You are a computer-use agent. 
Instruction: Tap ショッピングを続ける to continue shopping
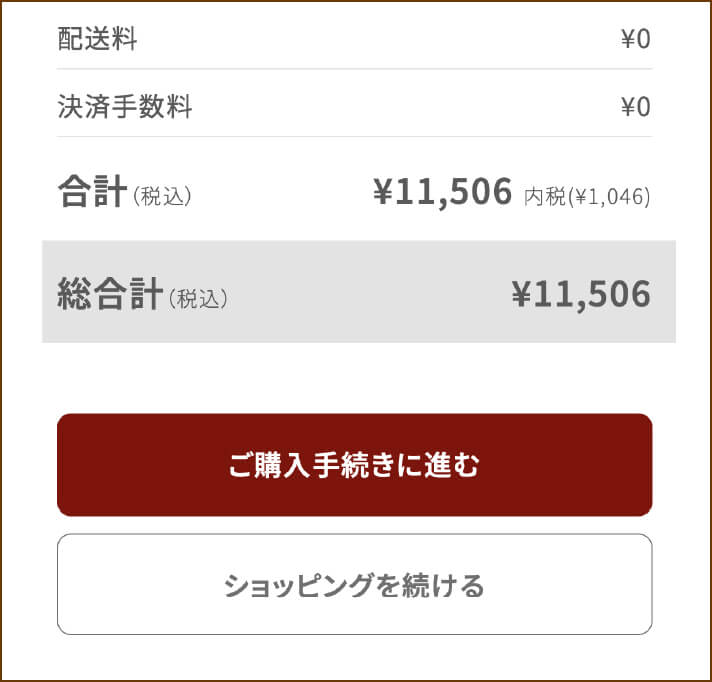(x=354, y=585)
